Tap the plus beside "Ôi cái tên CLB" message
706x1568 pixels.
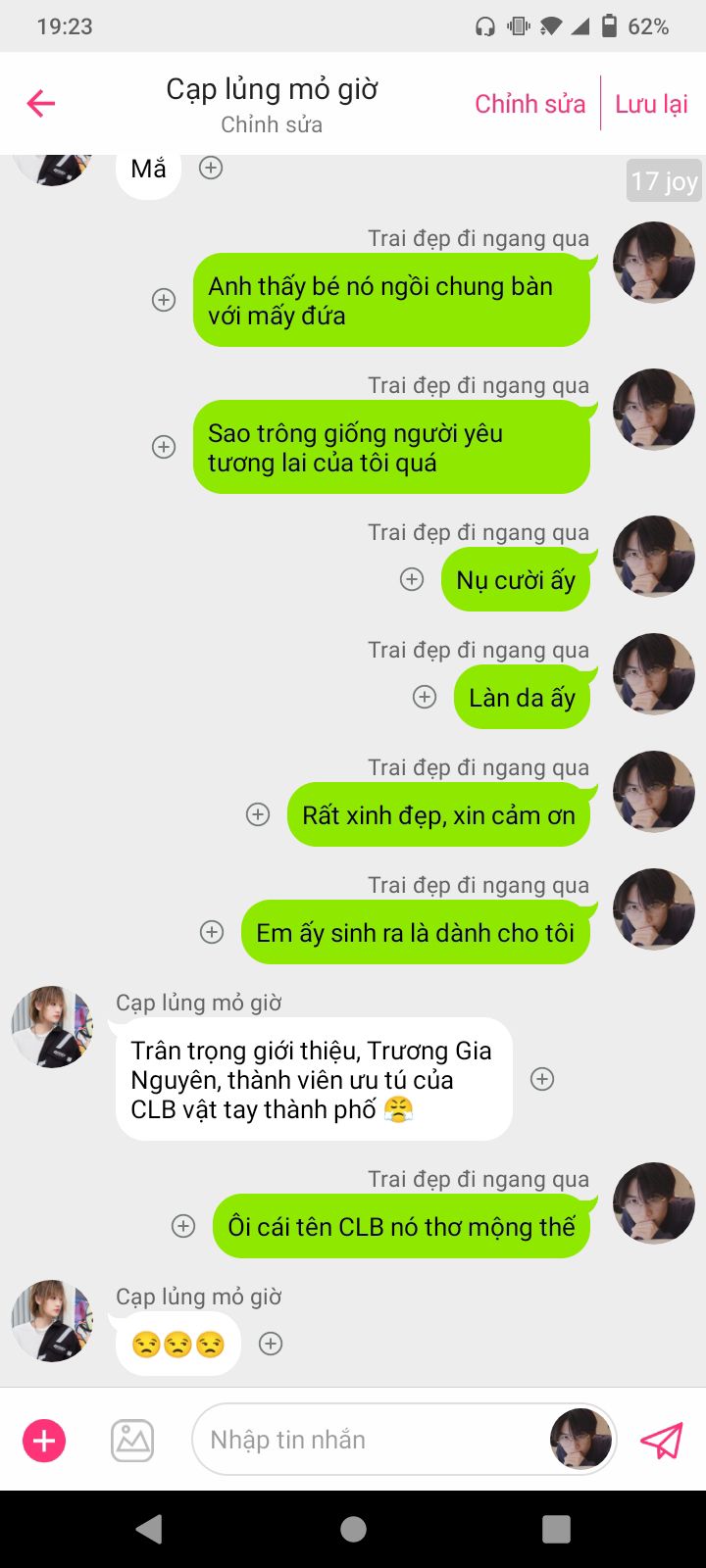(x=183, y=1226)
